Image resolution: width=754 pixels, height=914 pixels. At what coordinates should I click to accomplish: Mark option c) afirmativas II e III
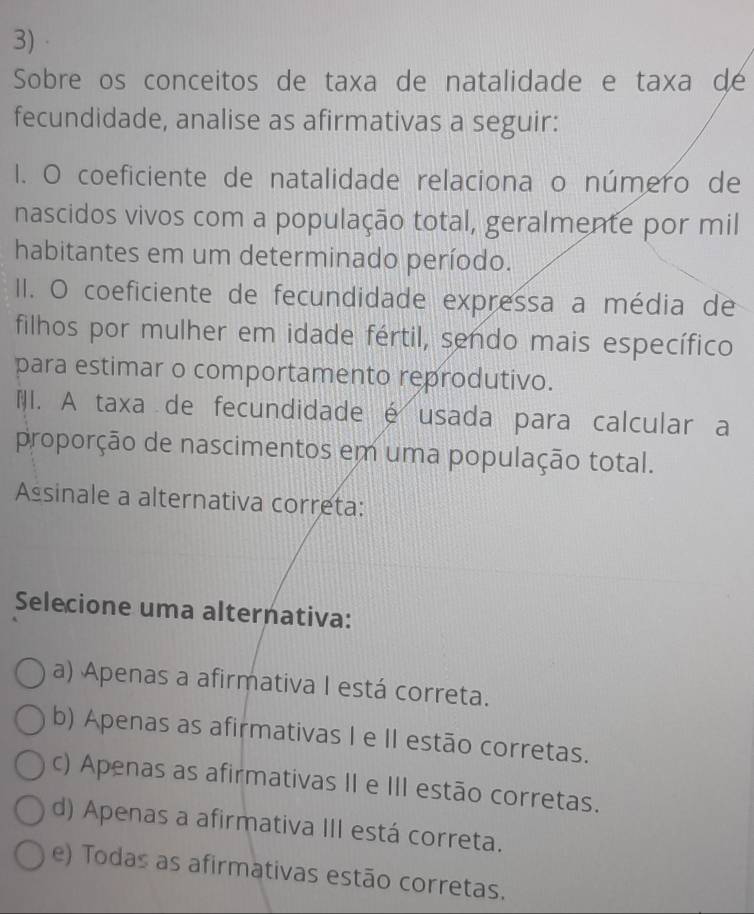point(30,765)
